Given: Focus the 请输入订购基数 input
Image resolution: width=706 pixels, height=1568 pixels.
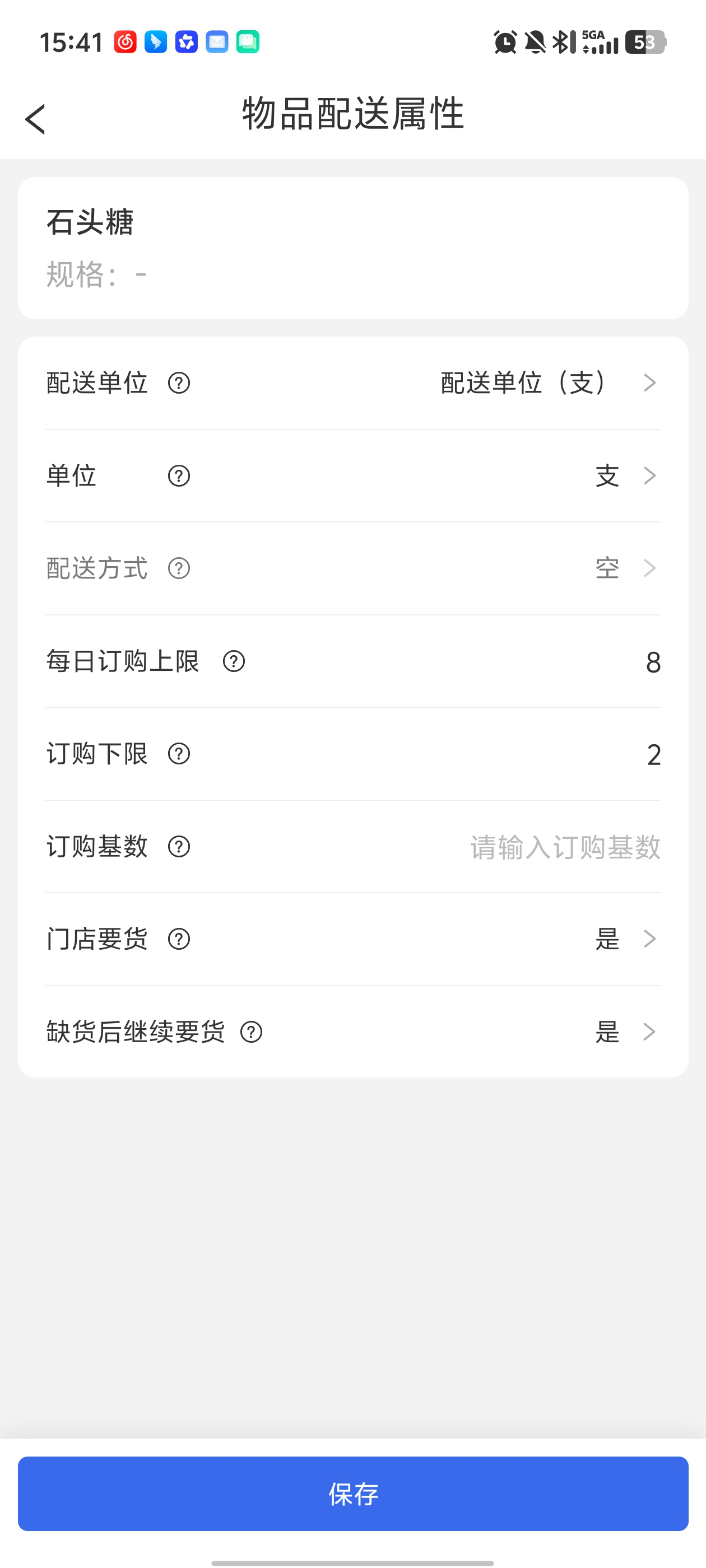Looking at the screenshot, I should (565, 847).
